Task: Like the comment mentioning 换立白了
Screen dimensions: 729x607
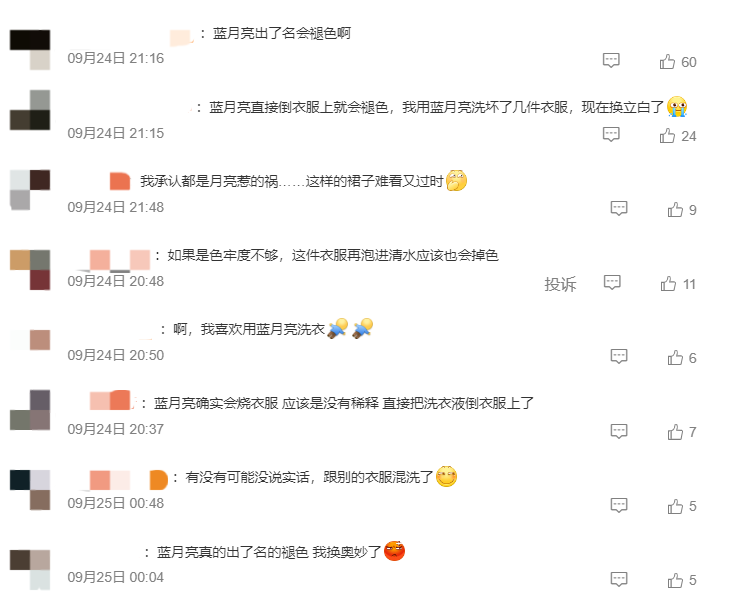Action: pos(667,136)
